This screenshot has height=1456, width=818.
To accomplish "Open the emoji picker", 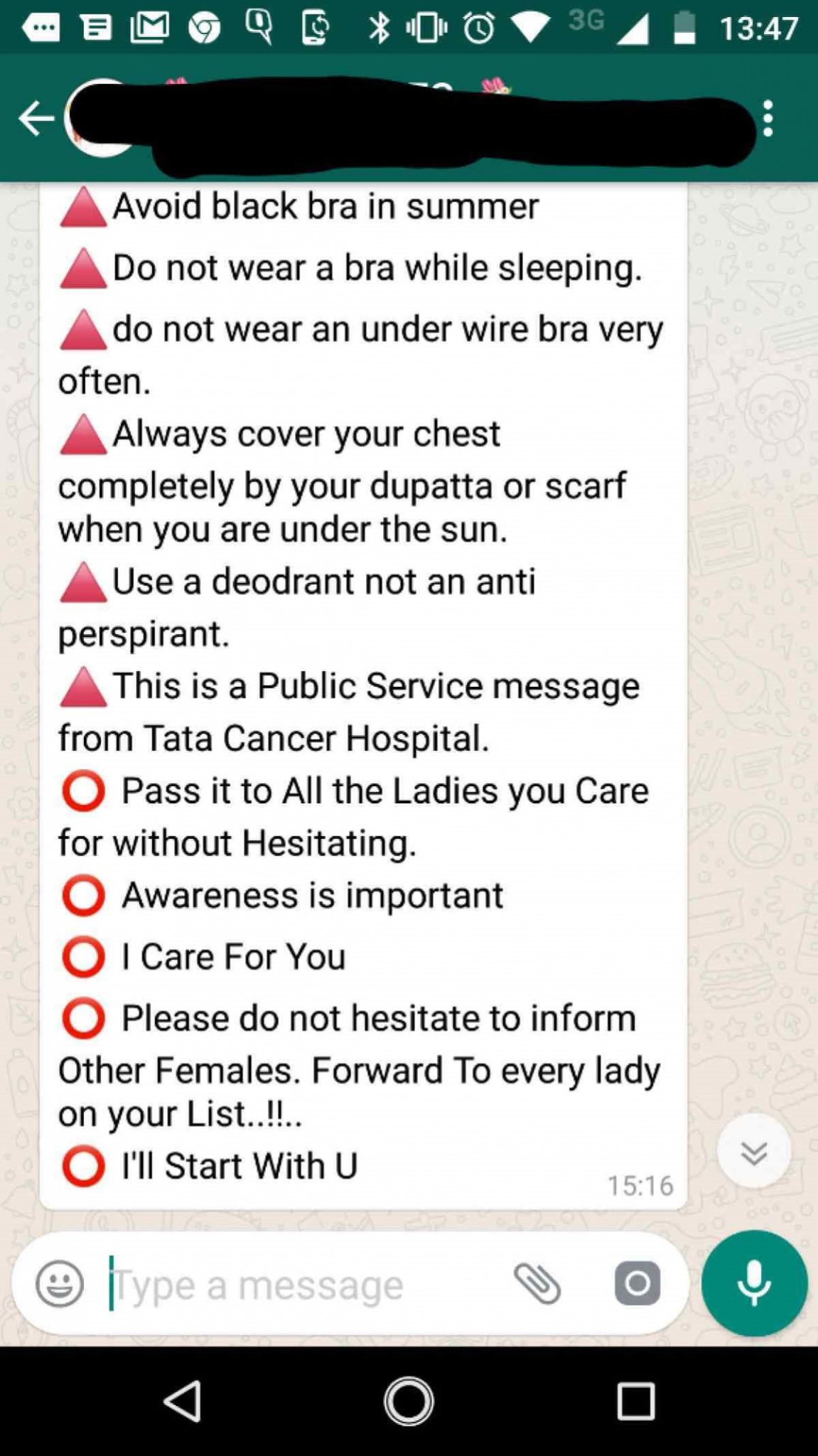I will [x=60, y=1284].
